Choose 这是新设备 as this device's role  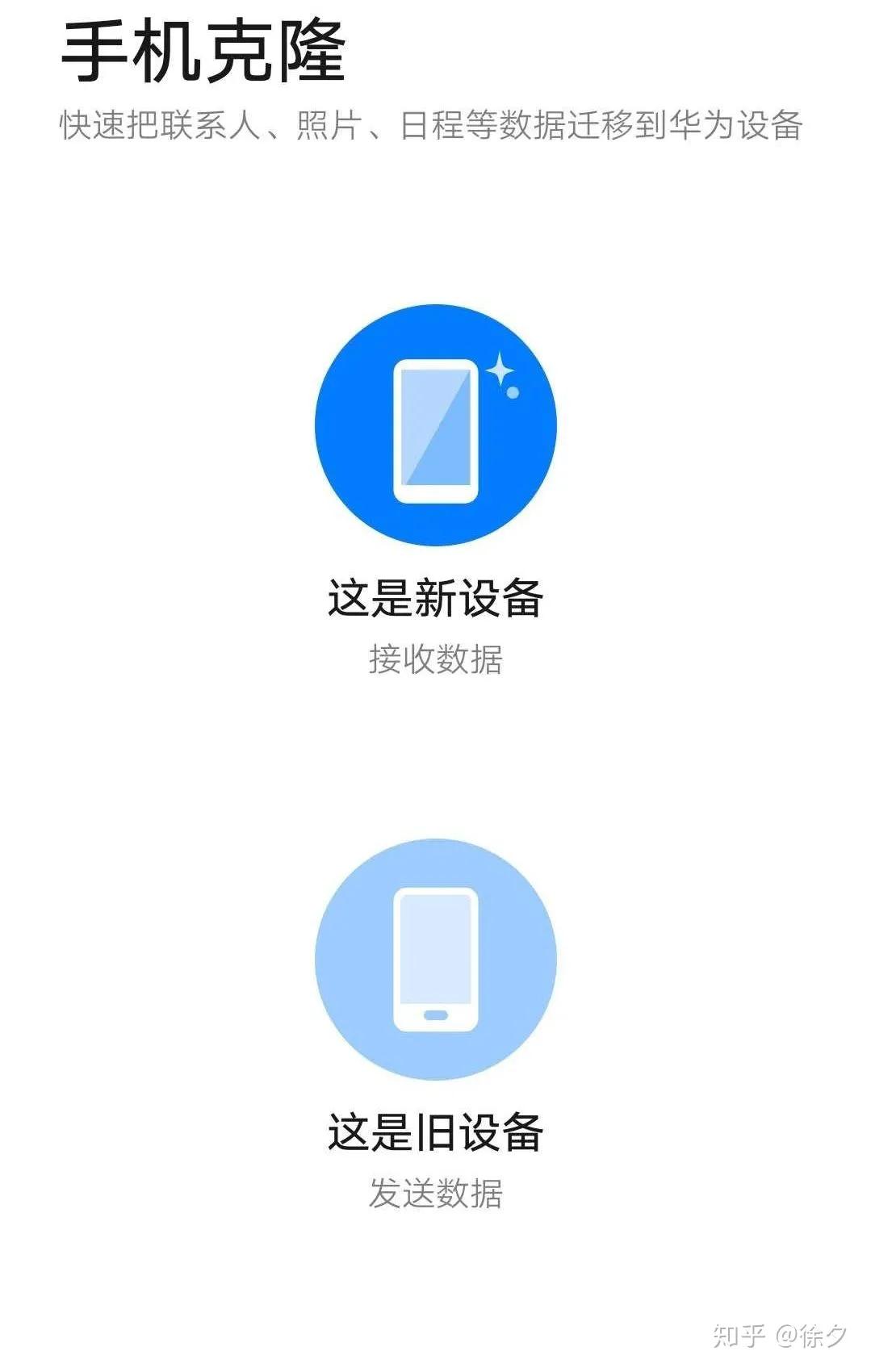436,597
